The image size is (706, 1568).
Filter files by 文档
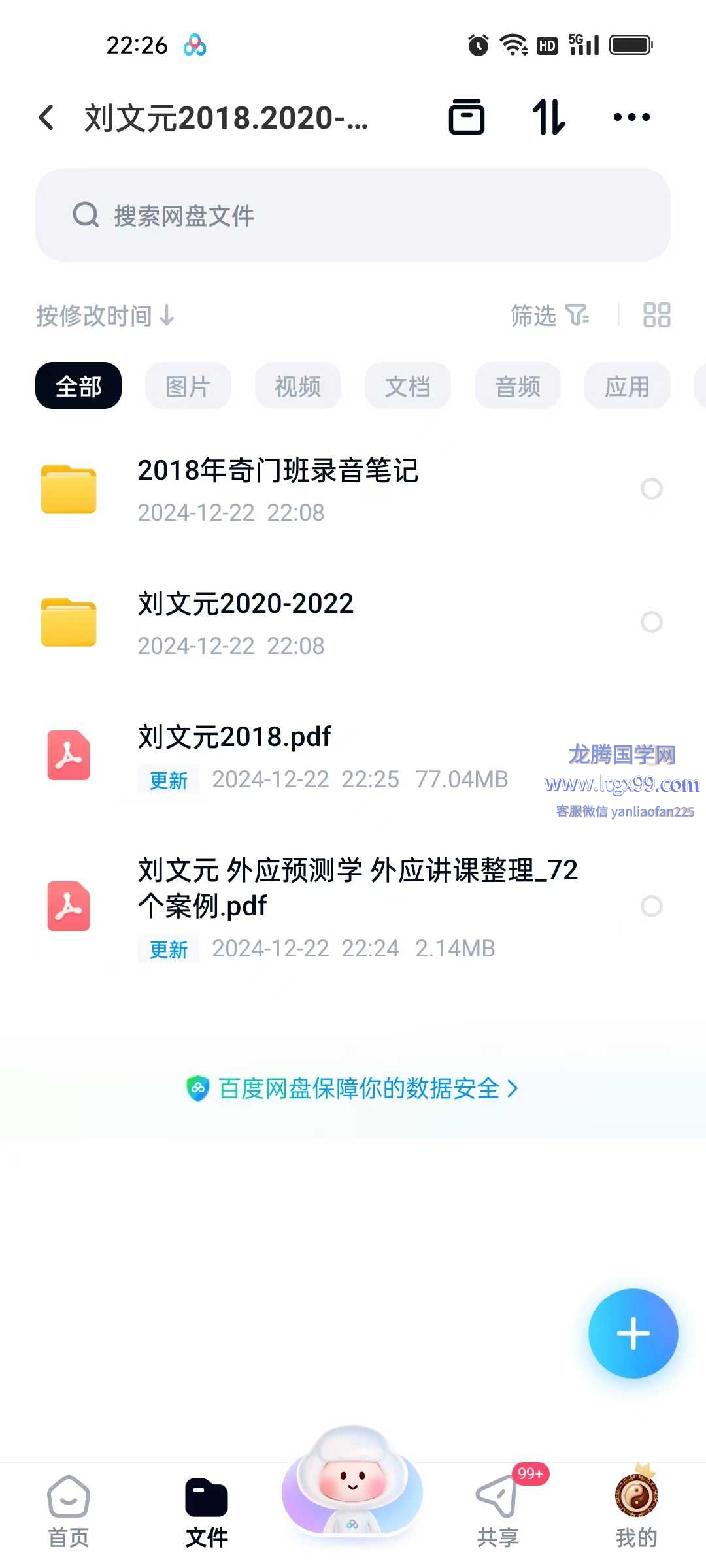click(x=407, y=386)
